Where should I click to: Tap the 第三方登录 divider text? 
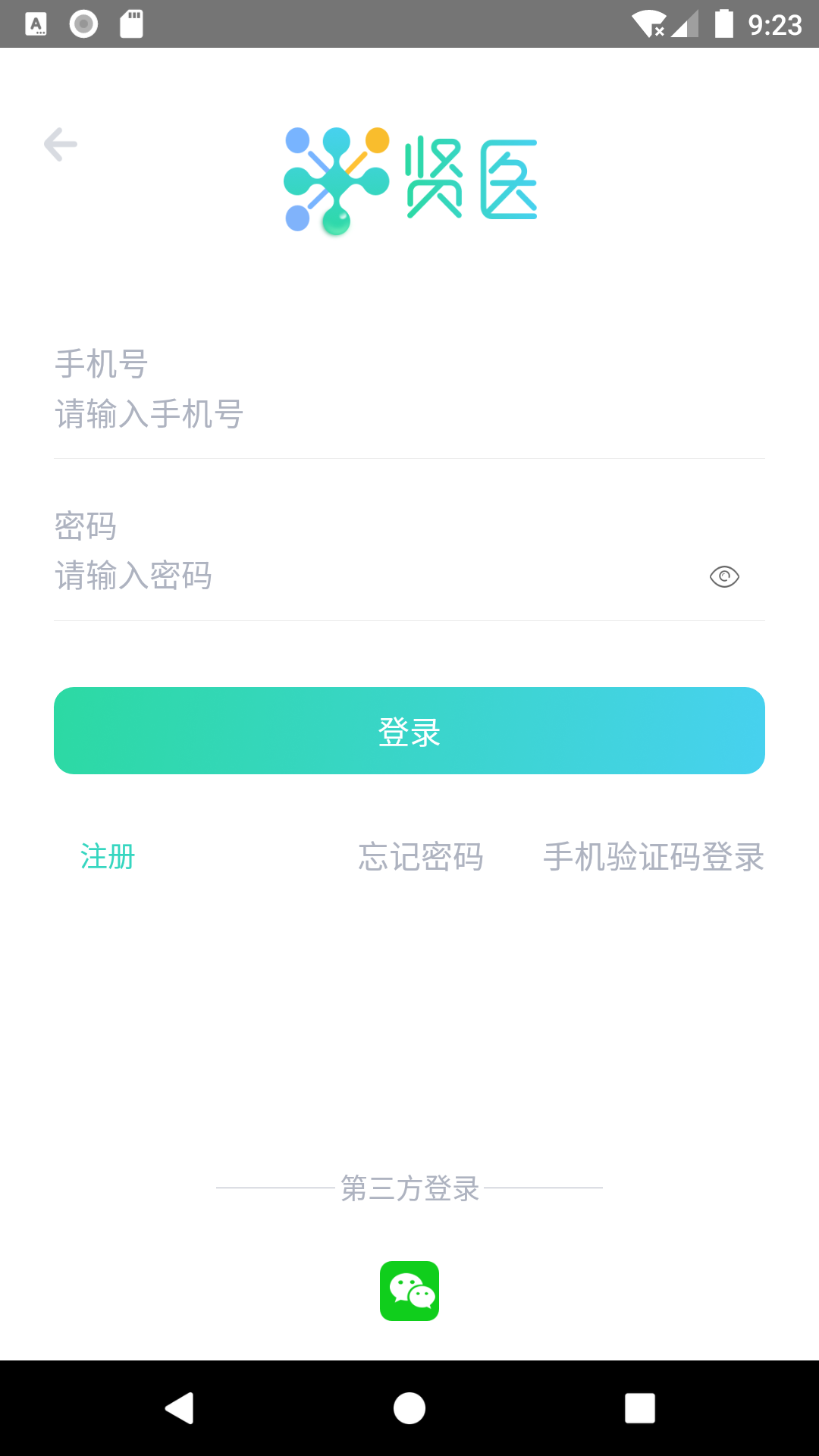409,1189
